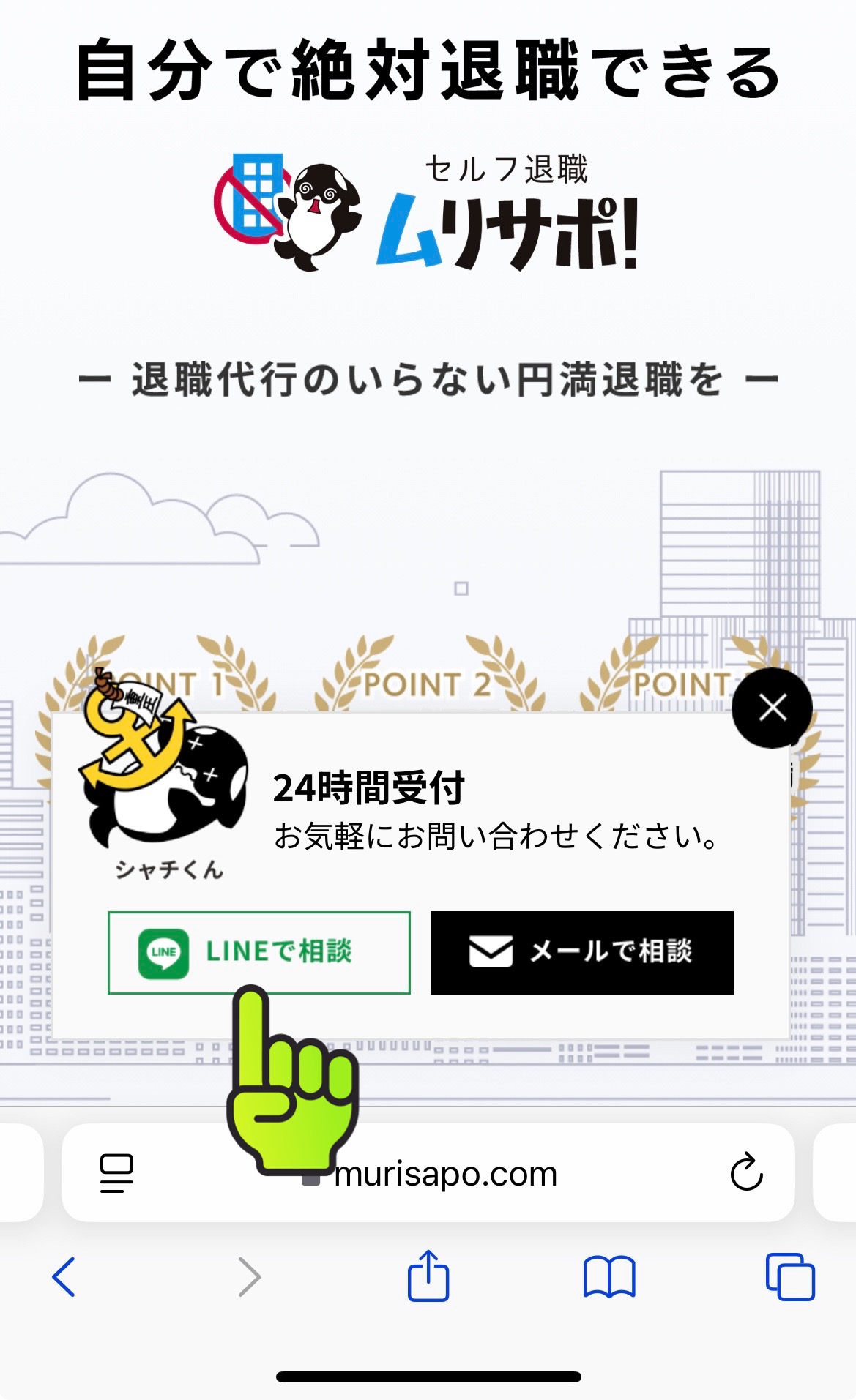Open the page settings reader menu
This screenshot has height=1400, width=856.
(x=116, y=1172)
